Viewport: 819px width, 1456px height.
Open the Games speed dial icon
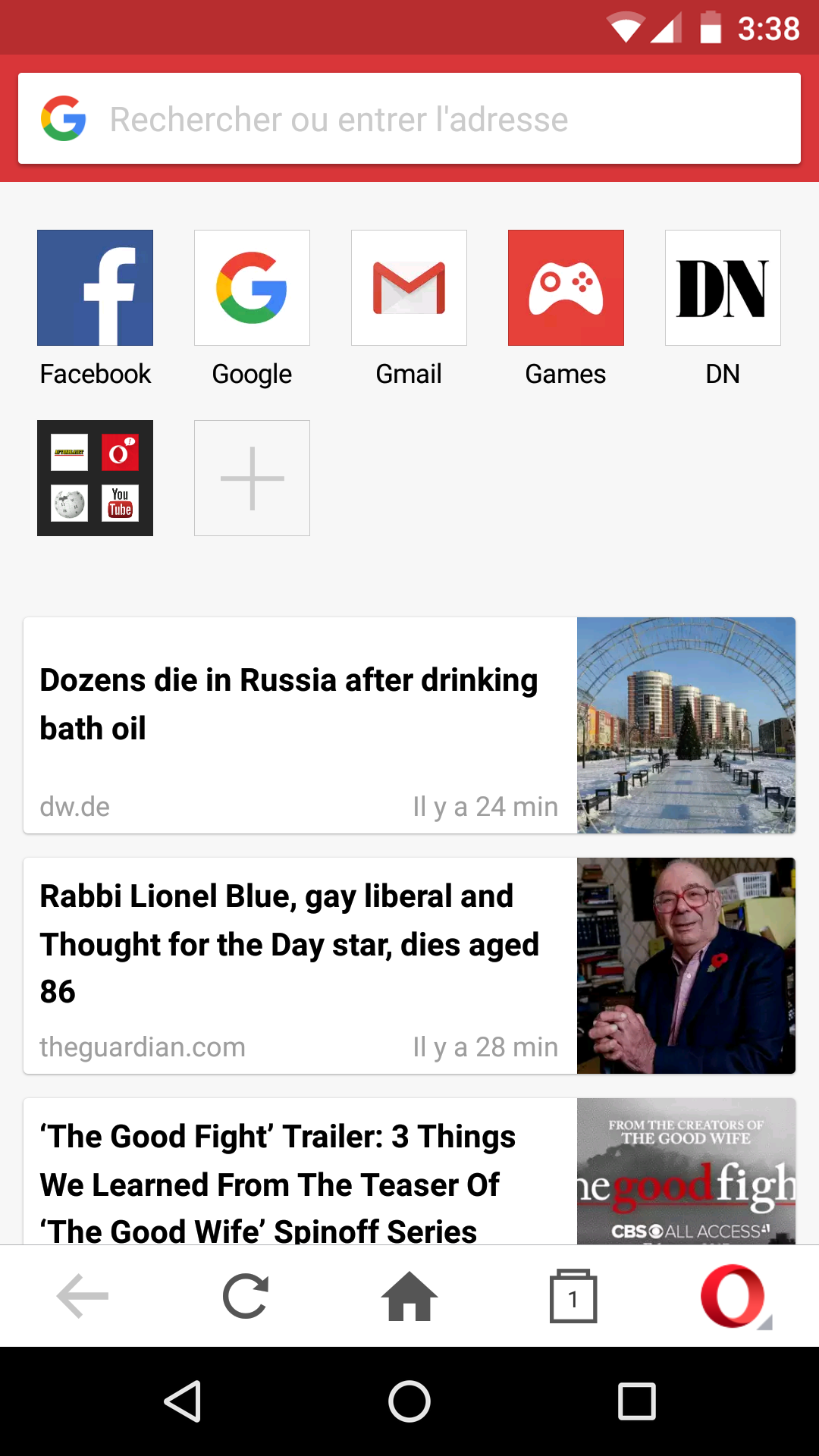pyautogui.click(x=566, y=287)
